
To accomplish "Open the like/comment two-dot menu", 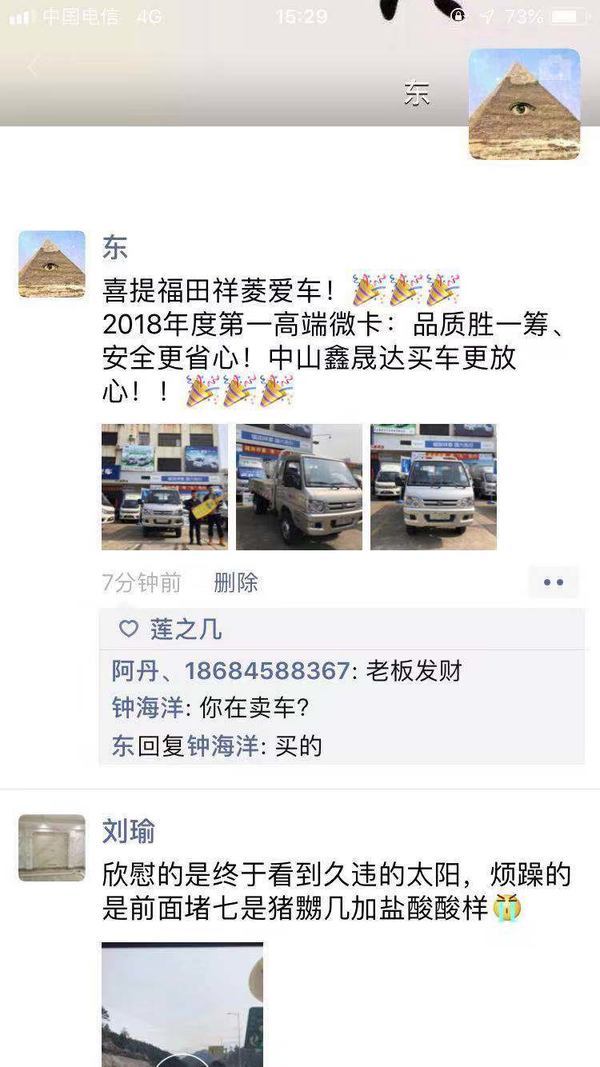I will pyautogui.click(x=553, y=582).
